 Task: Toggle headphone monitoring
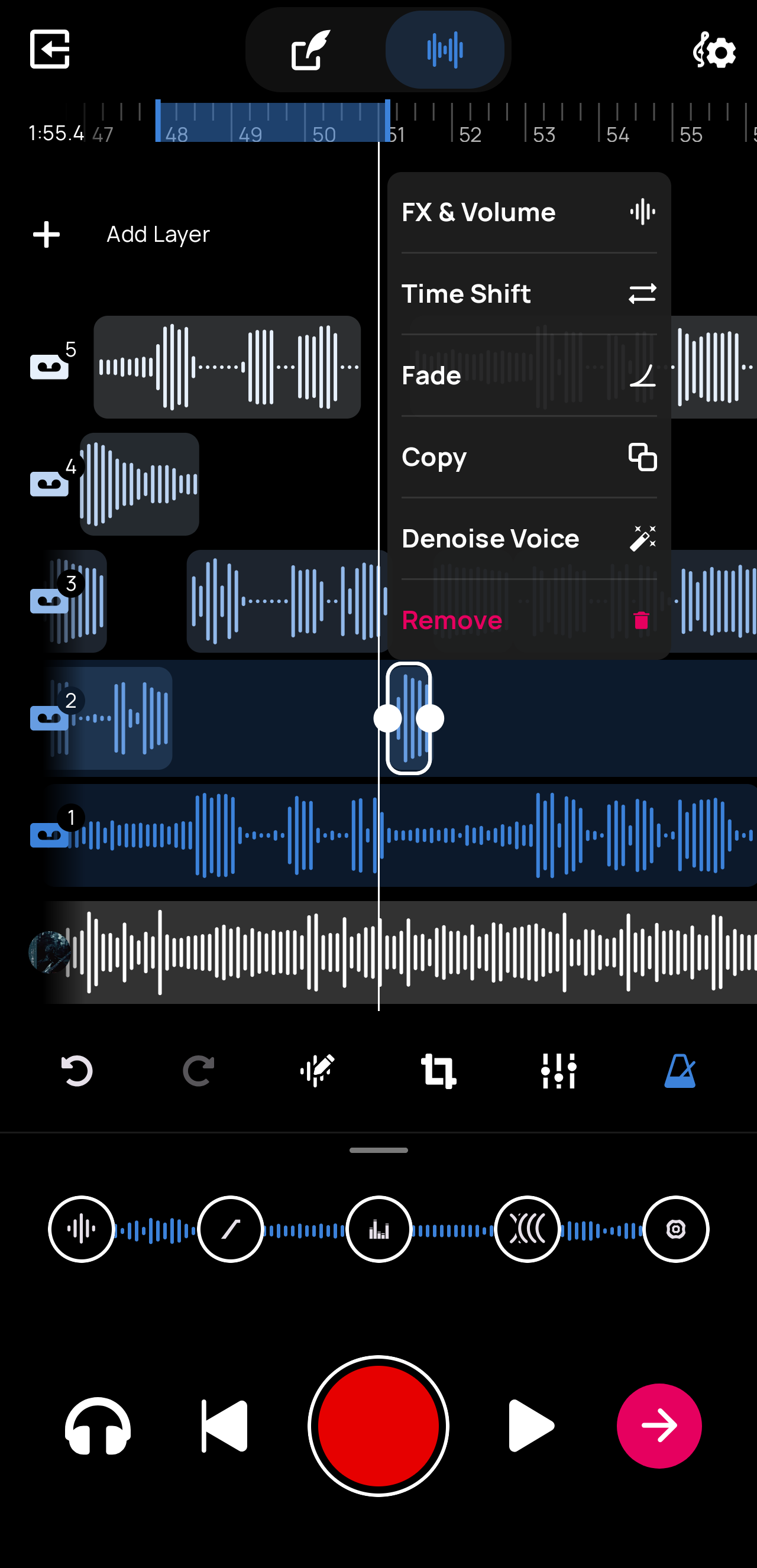pos(98,1426)
